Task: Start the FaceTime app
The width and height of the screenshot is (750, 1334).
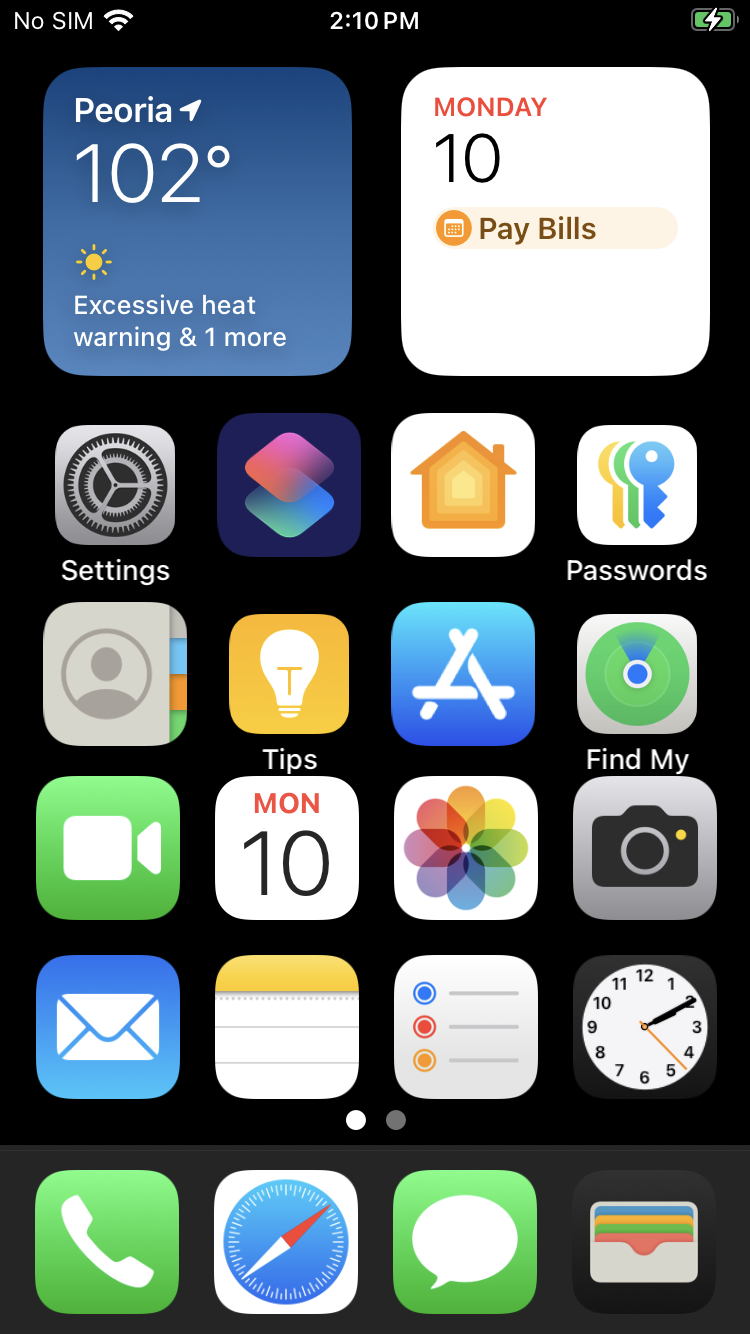Action: point(108,848)
